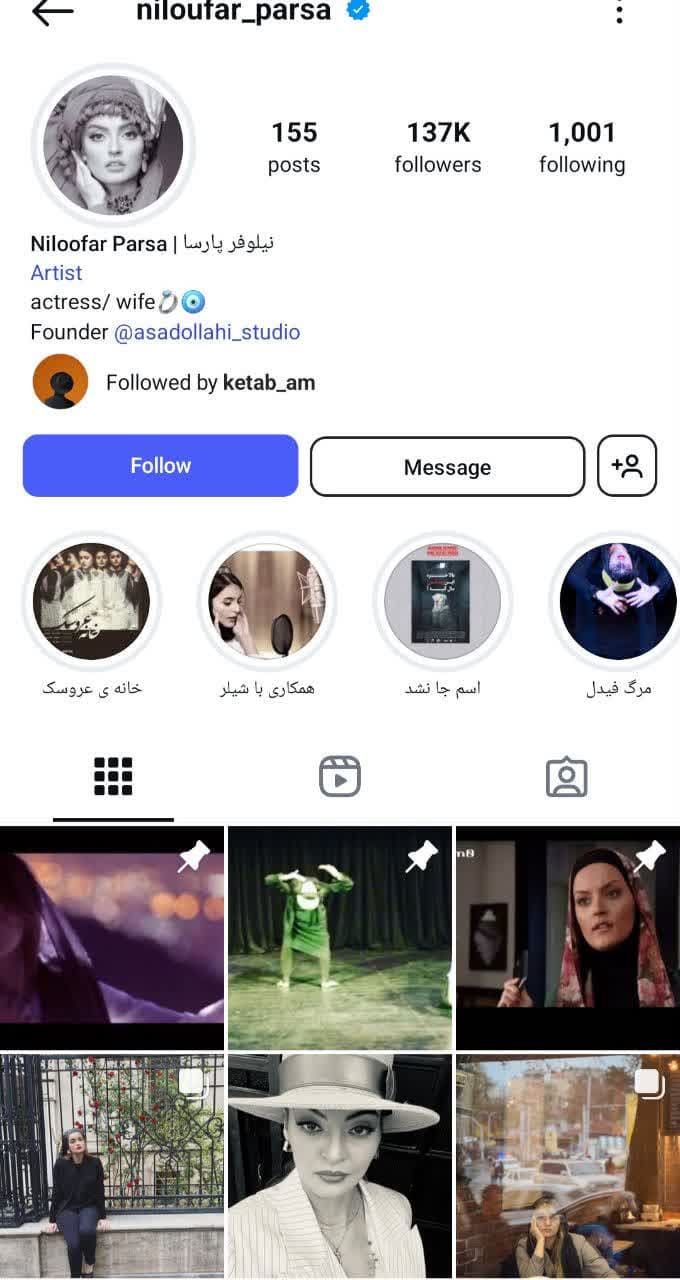Open pinned post of woman in floral scarf
This screenshot has height=1280, width=680.
[567, 937]
